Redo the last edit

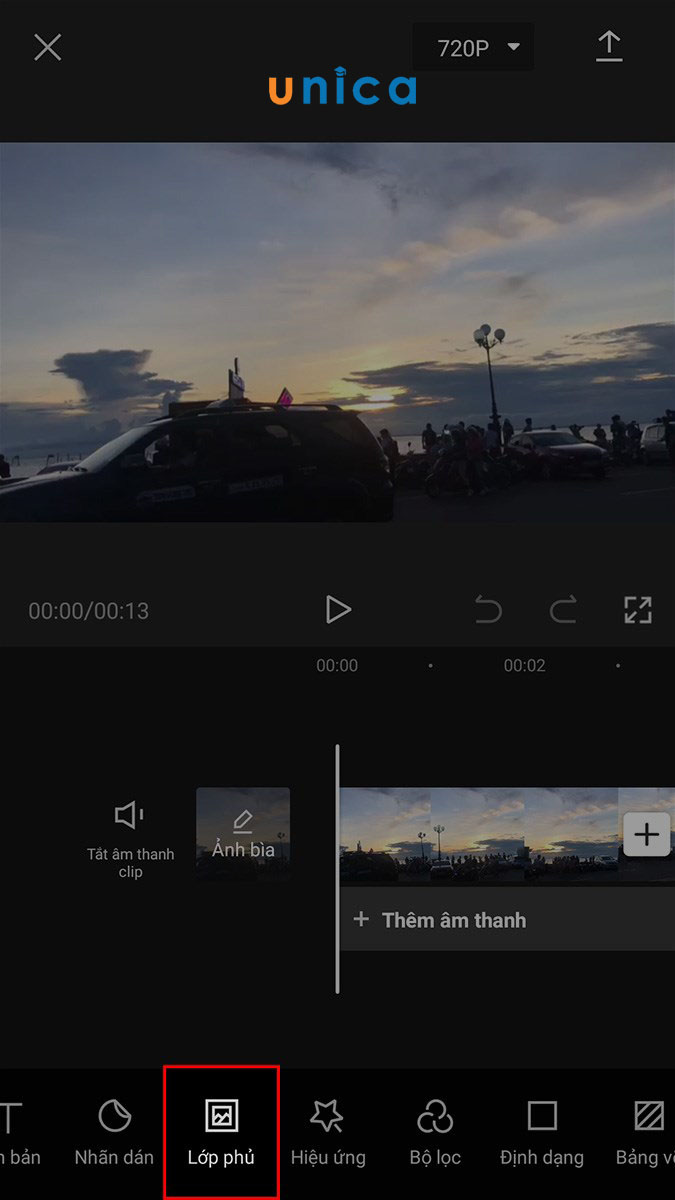563,610
